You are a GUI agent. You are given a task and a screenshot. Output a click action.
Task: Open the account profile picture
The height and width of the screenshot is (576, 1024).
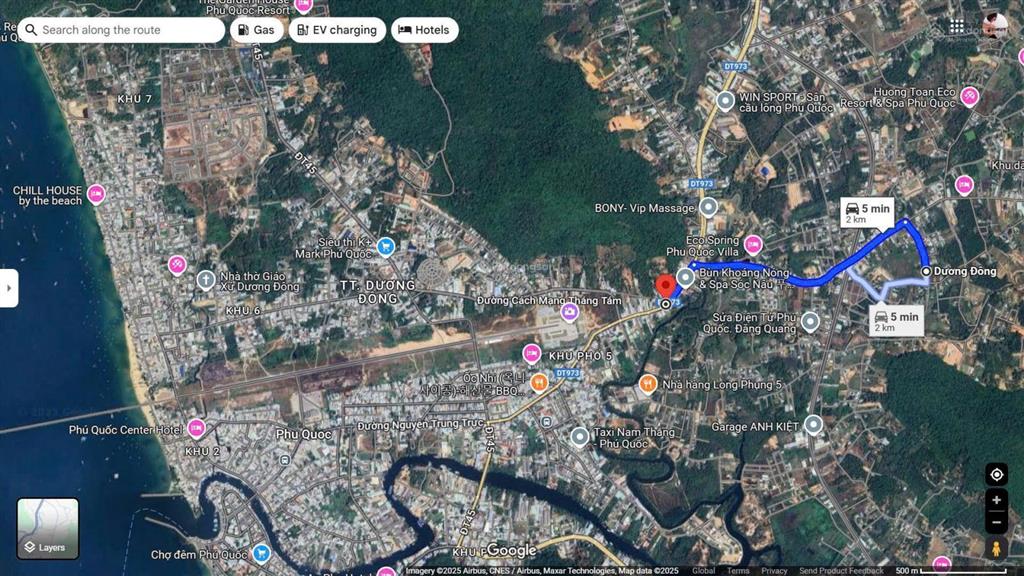click(994, 26)
